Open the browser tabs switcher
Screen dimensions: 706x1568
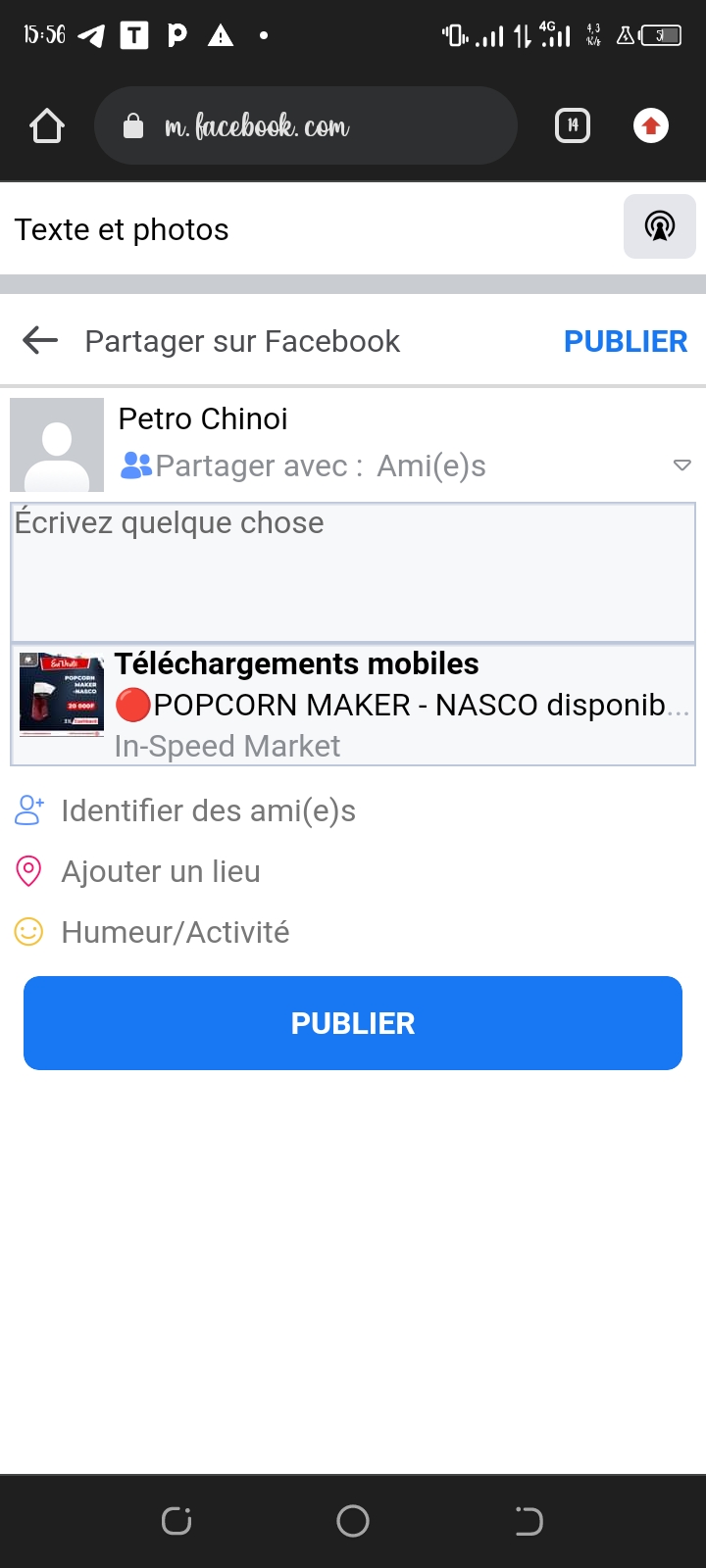pos(573,126)
